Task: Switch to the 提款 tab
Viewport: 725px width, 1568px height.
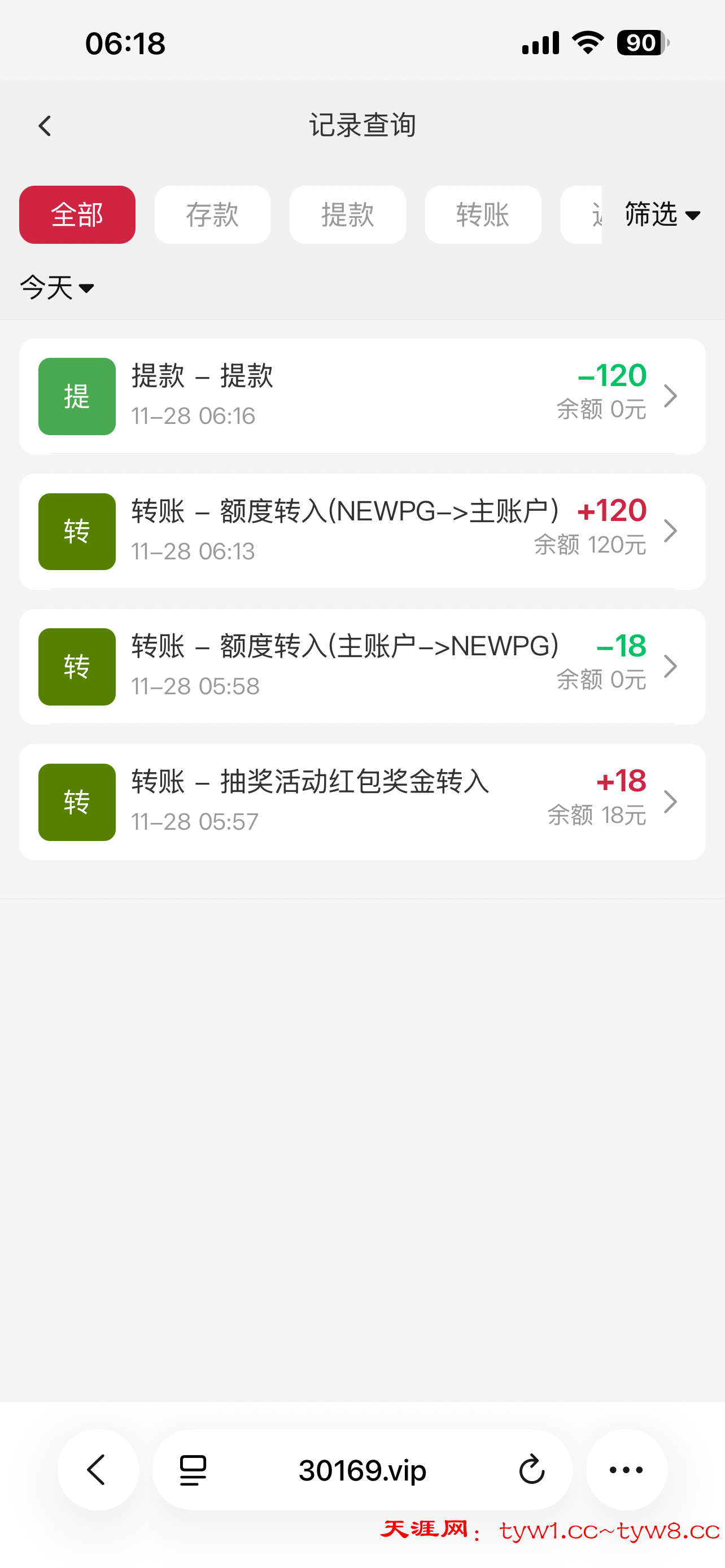Action: pyautogui.click(x=348, y=215)
